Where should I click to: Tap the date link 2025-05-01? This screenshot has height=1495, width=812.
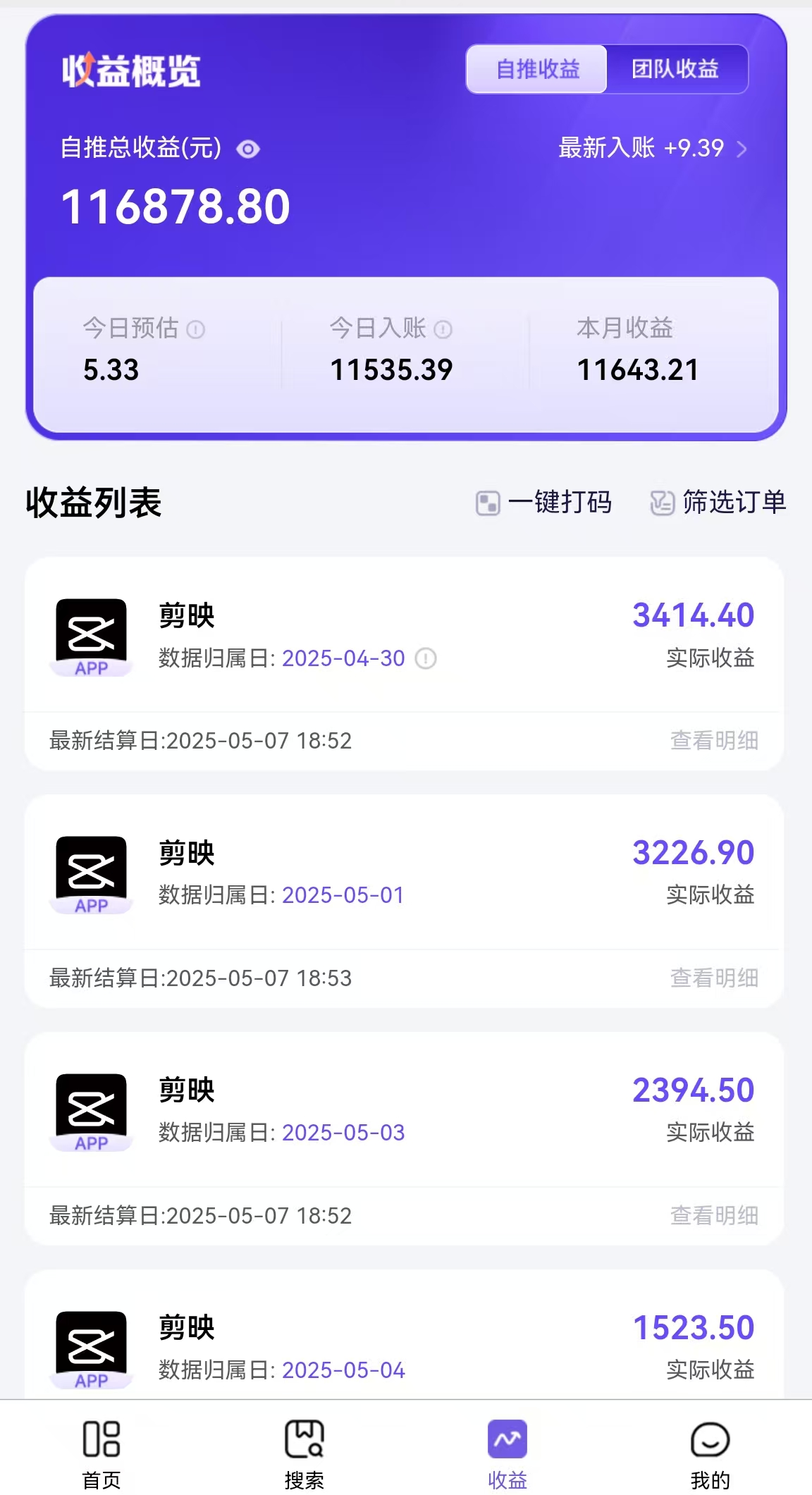(342, 895)
